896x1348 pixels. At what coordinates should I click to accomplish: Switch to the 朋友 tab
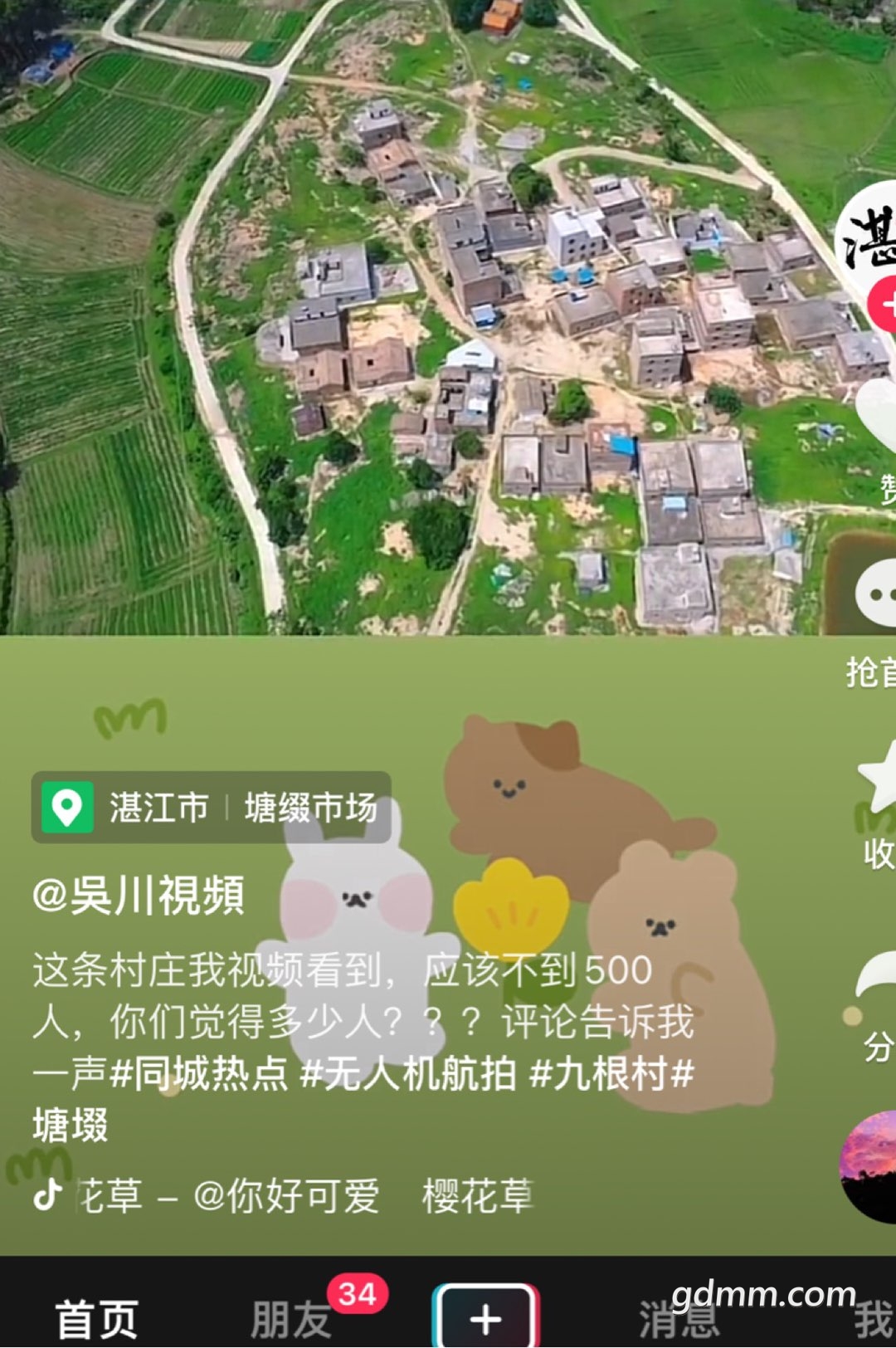coord(292,1317)
